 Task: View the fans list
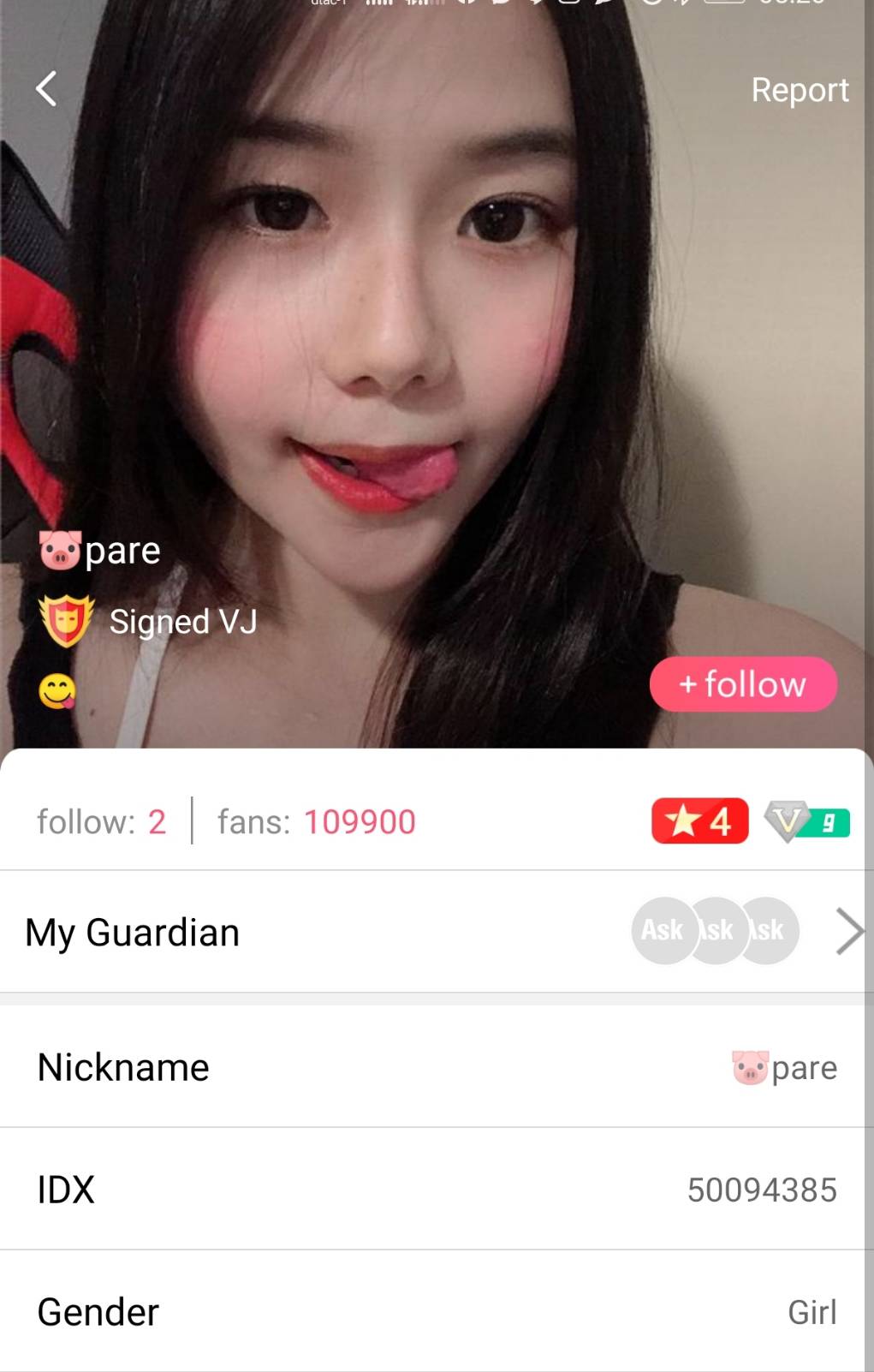tap(316, 822)
